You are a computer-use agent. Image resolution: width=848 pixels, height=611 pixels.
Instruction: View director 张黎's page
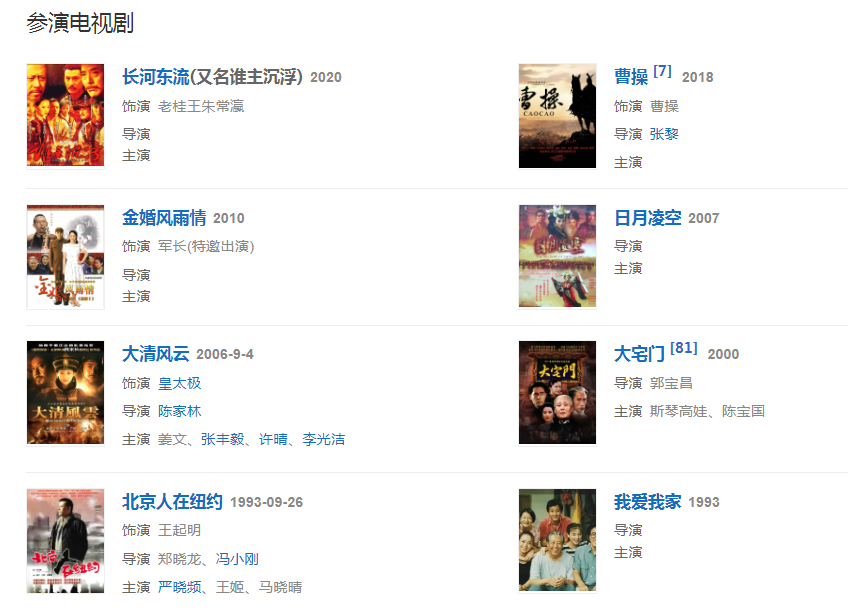(664, 134)
